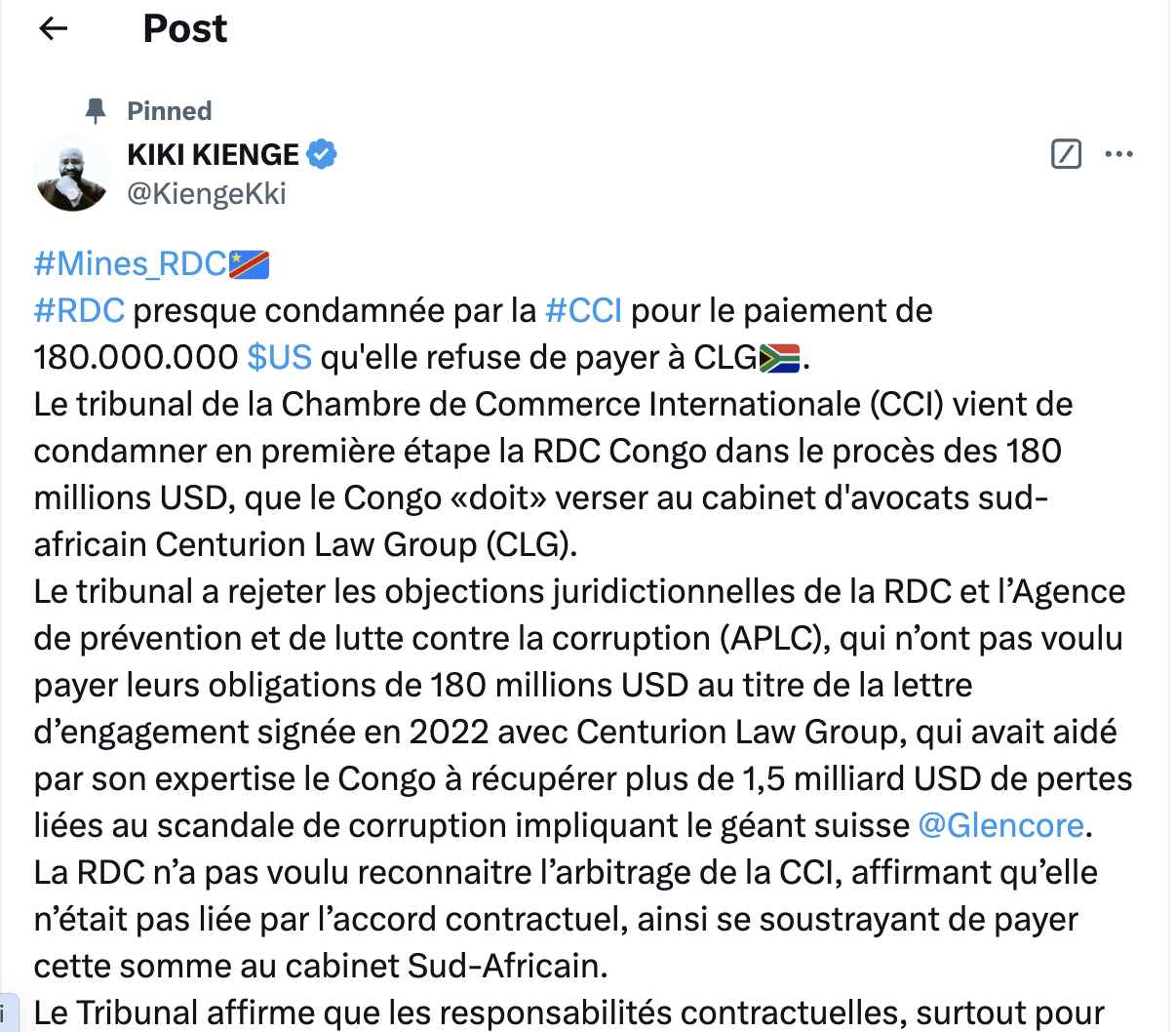Open the @KiengeKki handle
The height and width of the screenshot is (1032, 1176).
pos(207,193)
